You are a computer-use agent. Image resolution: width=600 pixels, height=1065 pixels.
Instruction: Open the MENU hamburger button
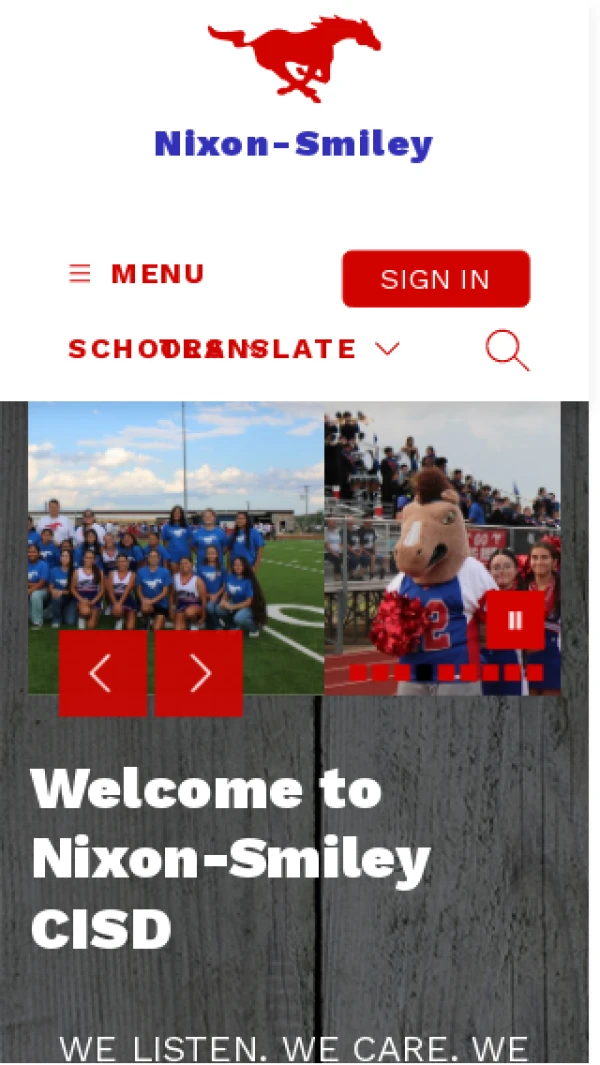pos(137,274)
